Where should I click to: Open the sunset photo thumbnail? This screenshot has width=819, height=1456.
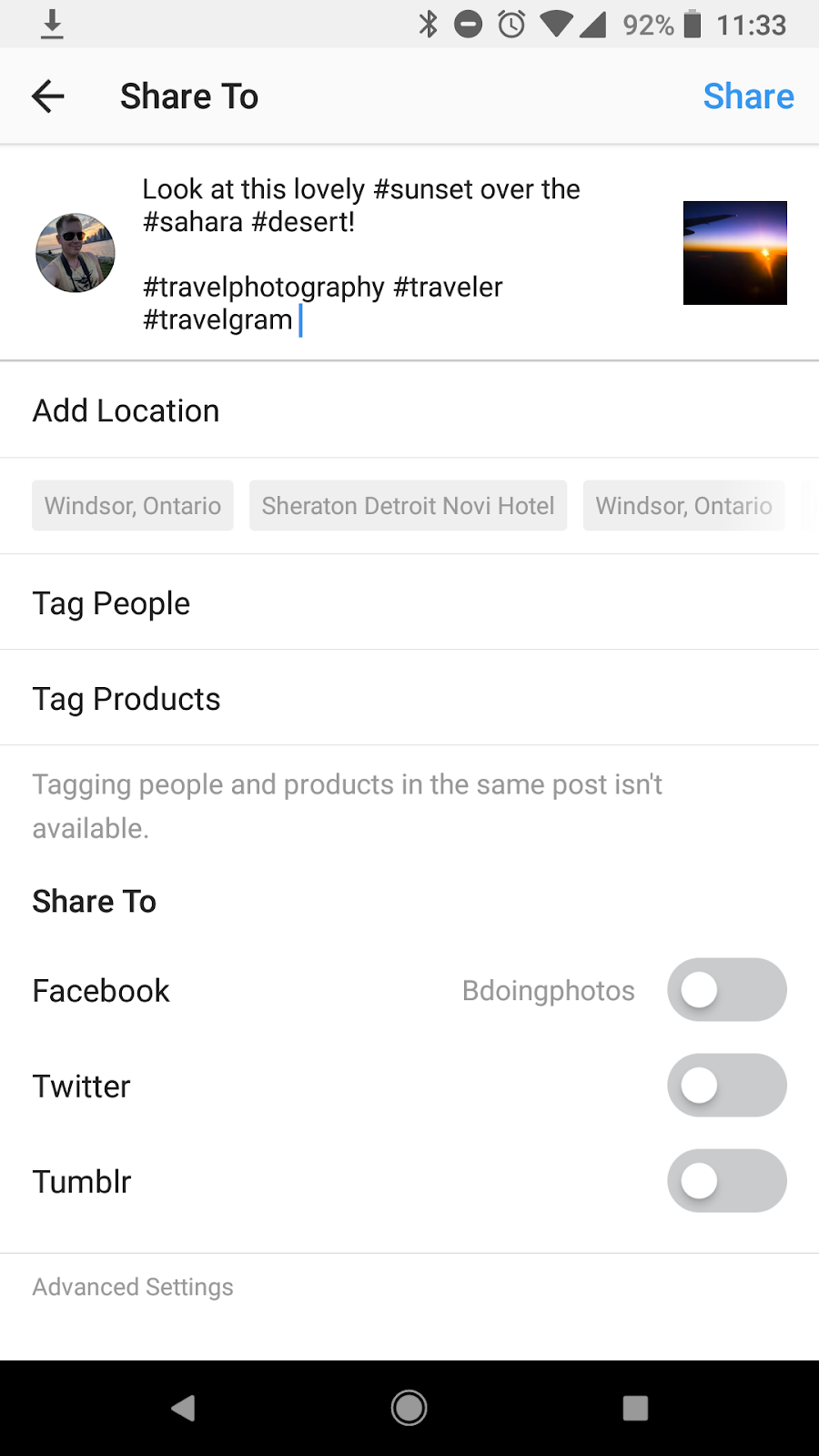[x=734, y=253]
